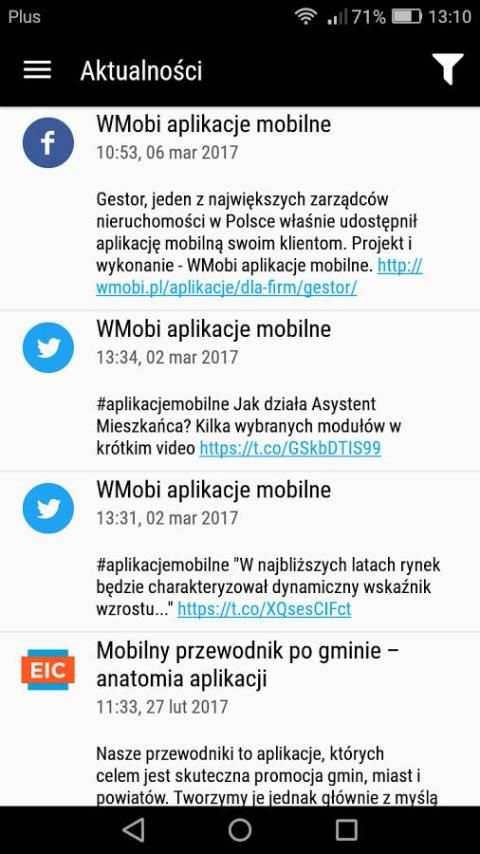Follow the t.co/GSkbDTIS99 link
The height and width of the screenshot is (854, 480).
[x=290, y=448]
